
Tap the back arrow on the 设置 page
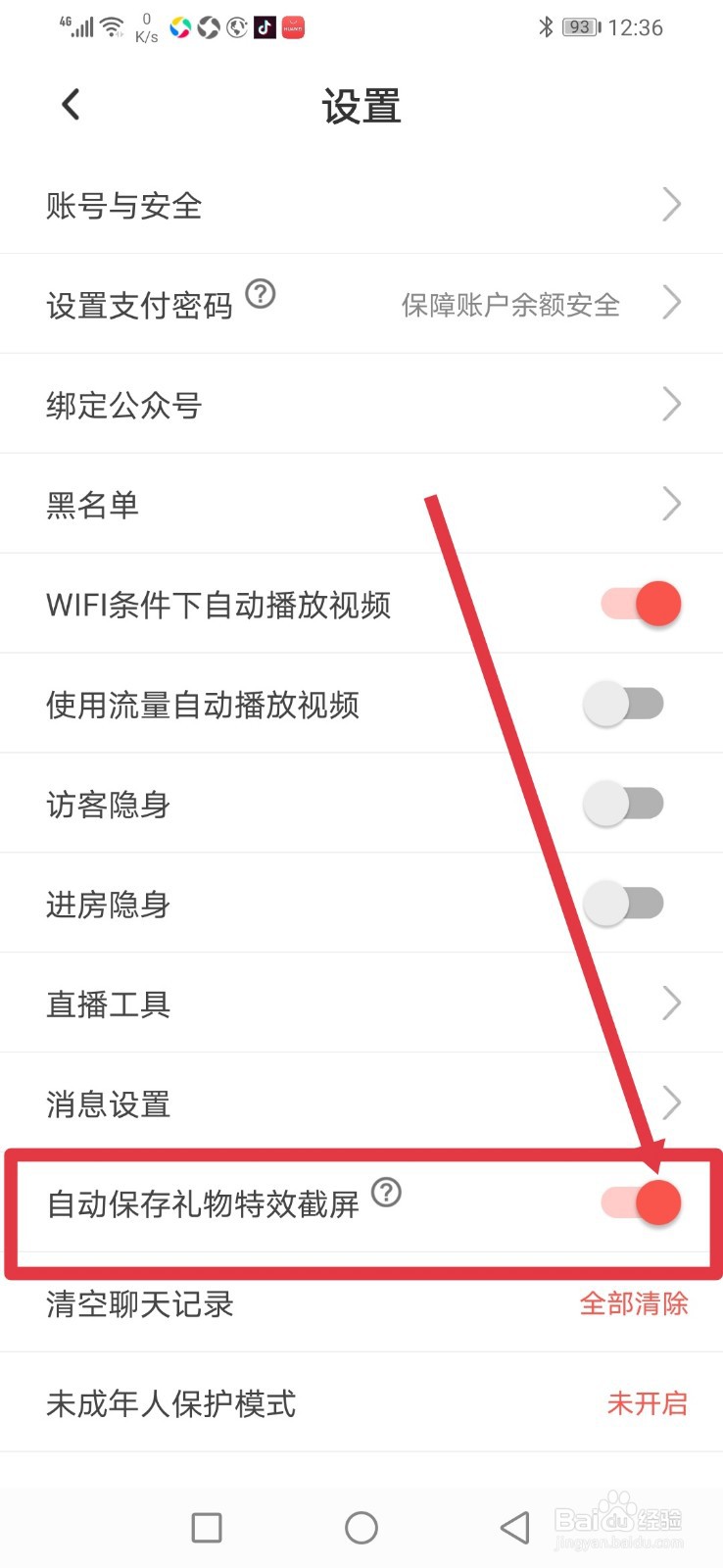pyautogui.click(x=69, y=103)
